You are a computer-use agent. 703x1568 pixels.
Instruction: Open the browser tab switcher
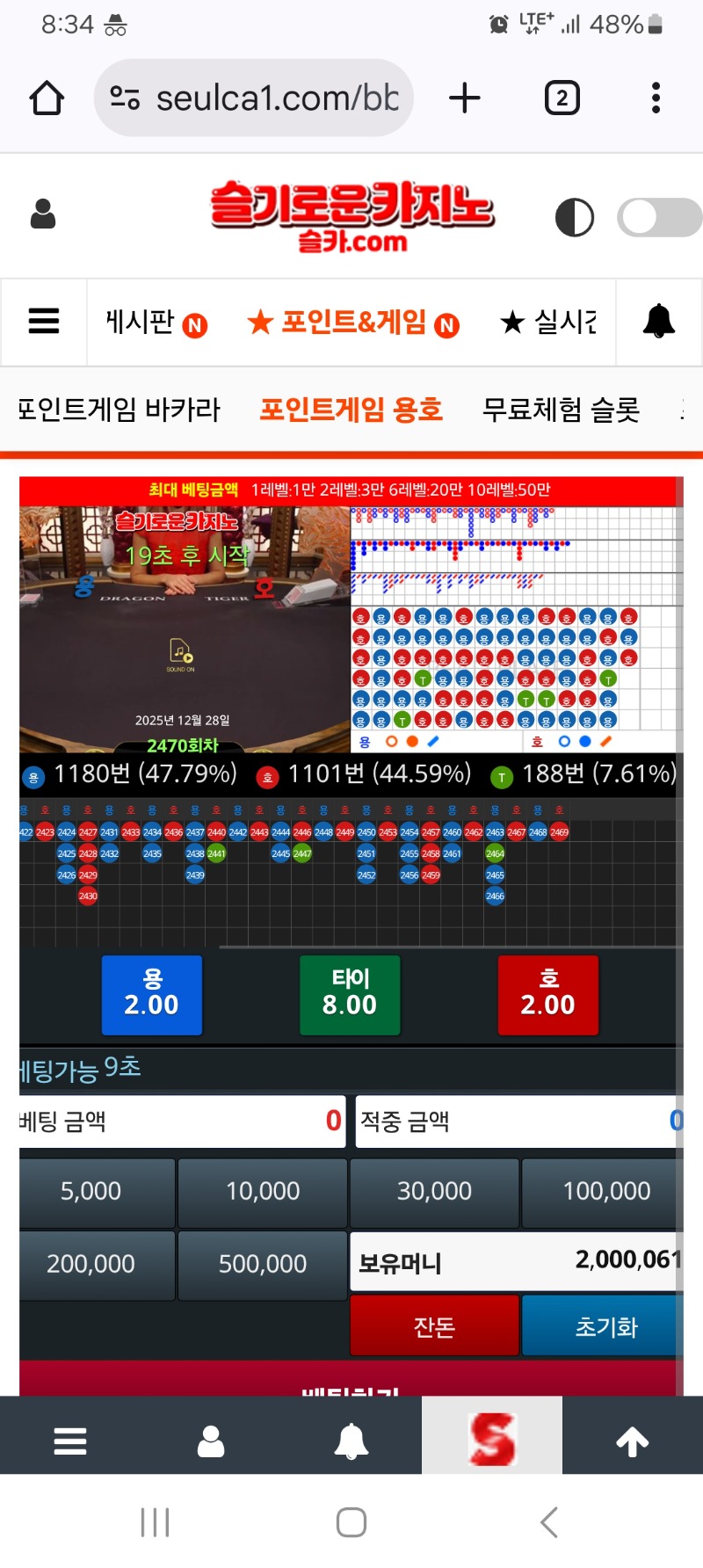[x=562, y=98]
